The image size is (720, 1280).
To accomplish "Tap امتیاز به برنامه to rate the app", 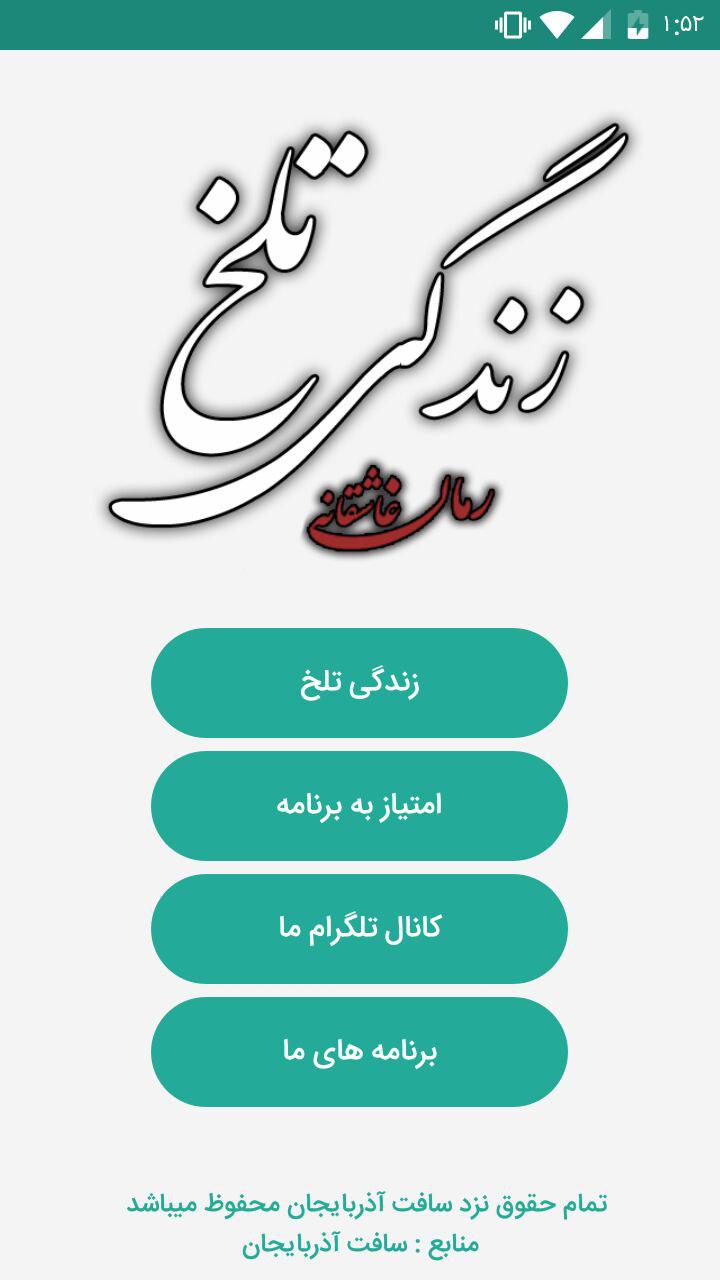I will pos(359,806).
